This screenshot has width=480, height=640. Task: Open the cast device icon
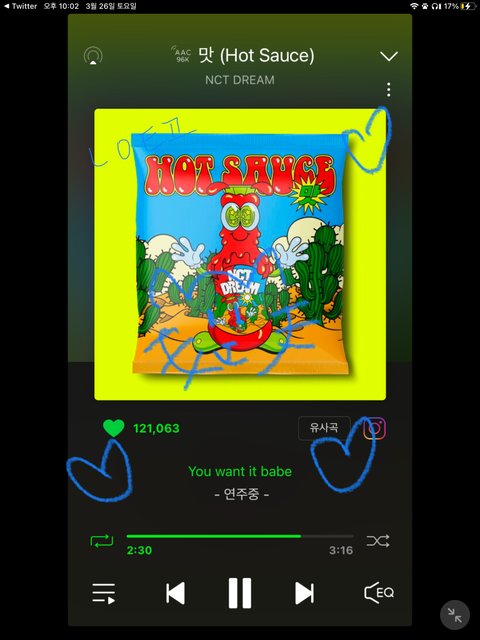[93, 56]
